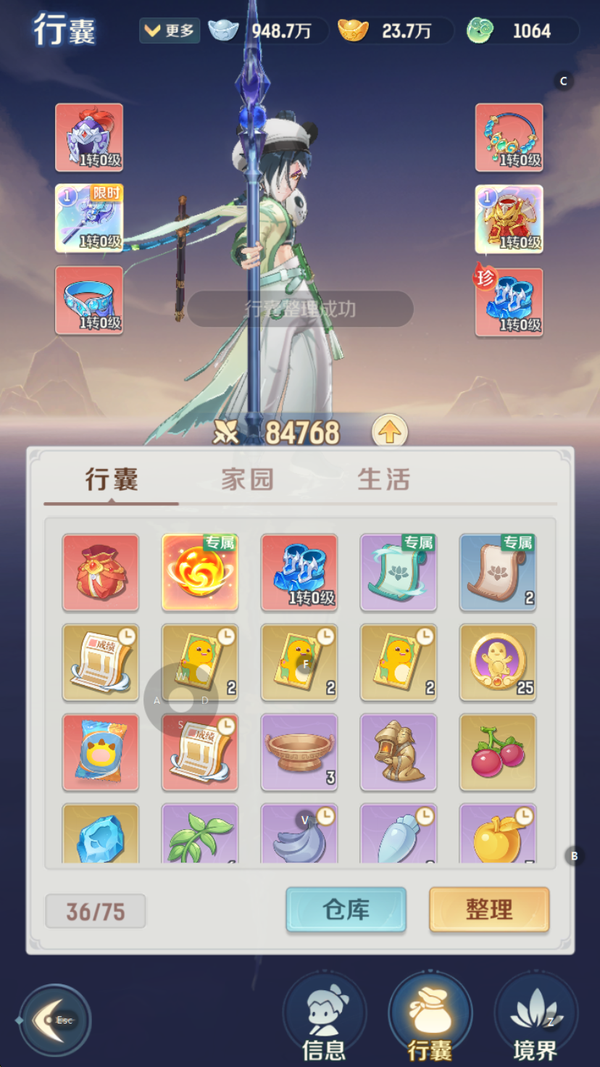
Task: Select the bronze statue item
Action: click(399, 752)
